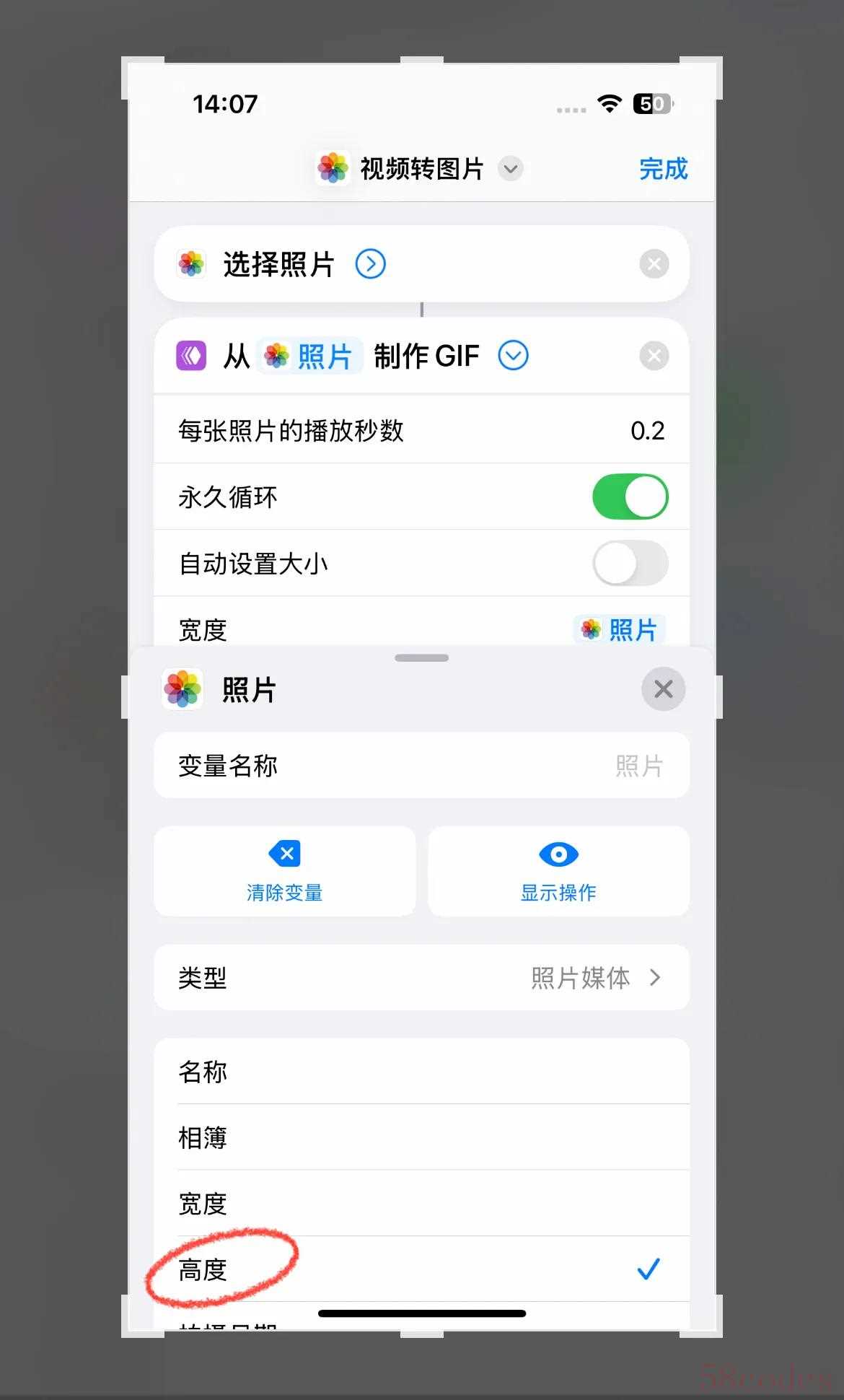The width and height of the screenshot is (844, 1400).
Task: Disable the 永久循环 switch
Action: (x=630, y=496)
